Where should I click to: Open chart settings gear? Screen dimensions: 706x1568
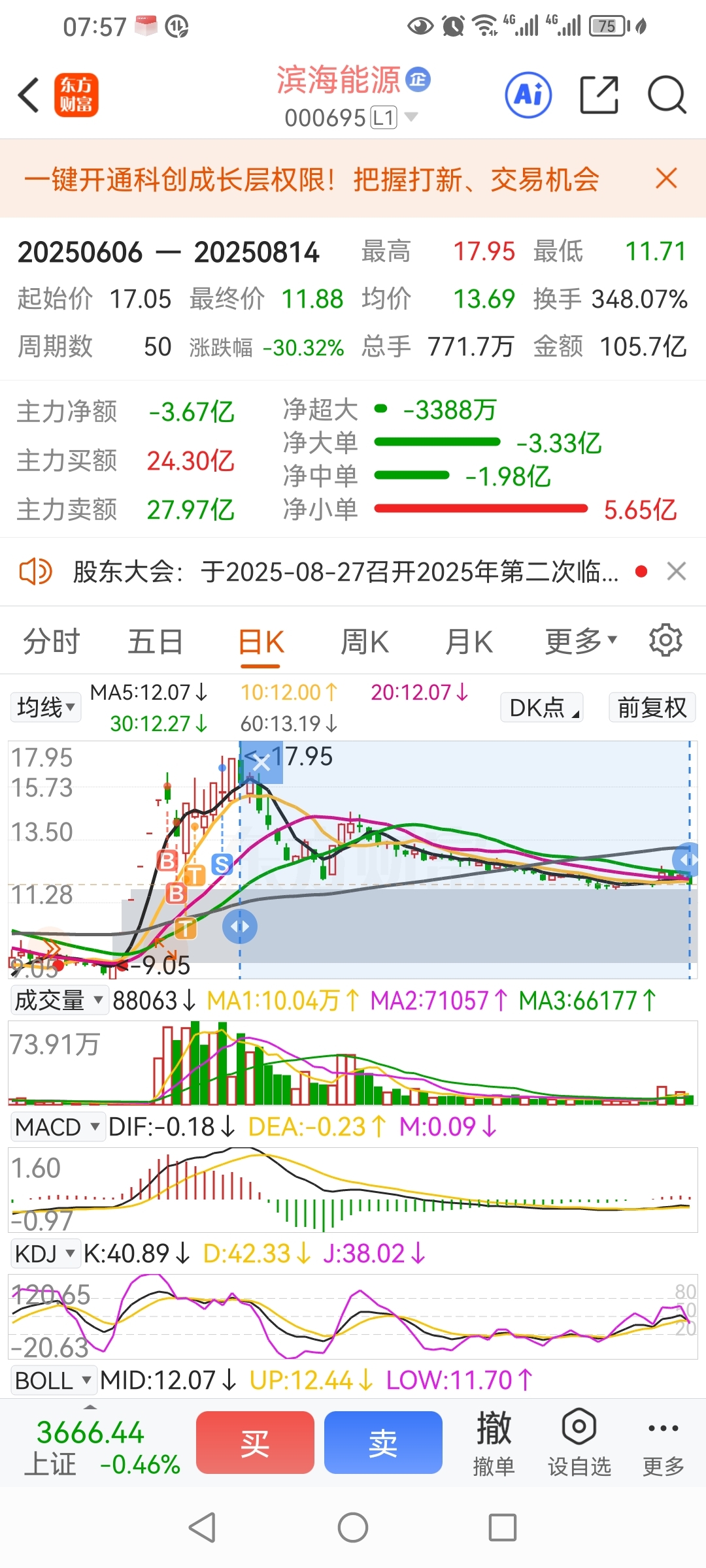coord(665,640)
